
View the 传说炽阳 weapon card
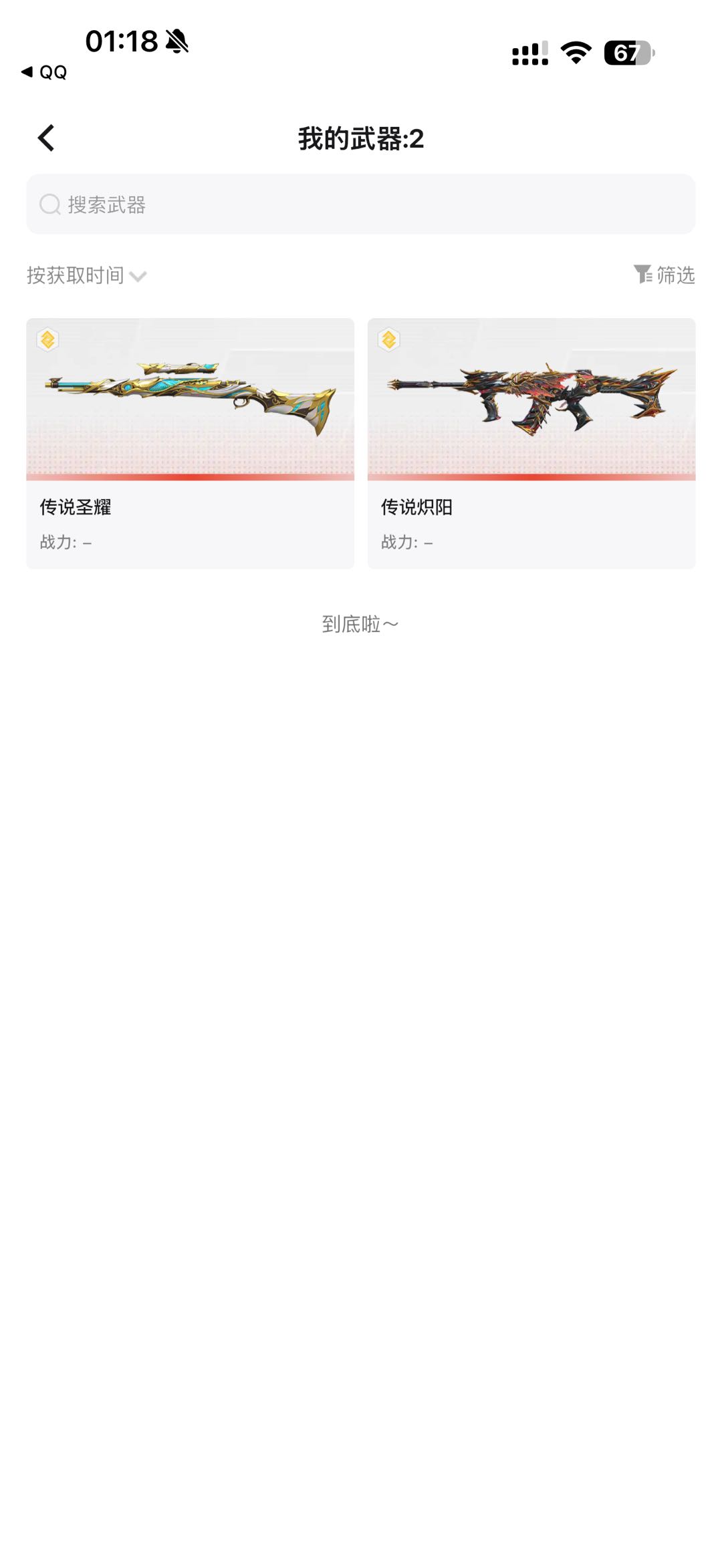pos(531,444)
